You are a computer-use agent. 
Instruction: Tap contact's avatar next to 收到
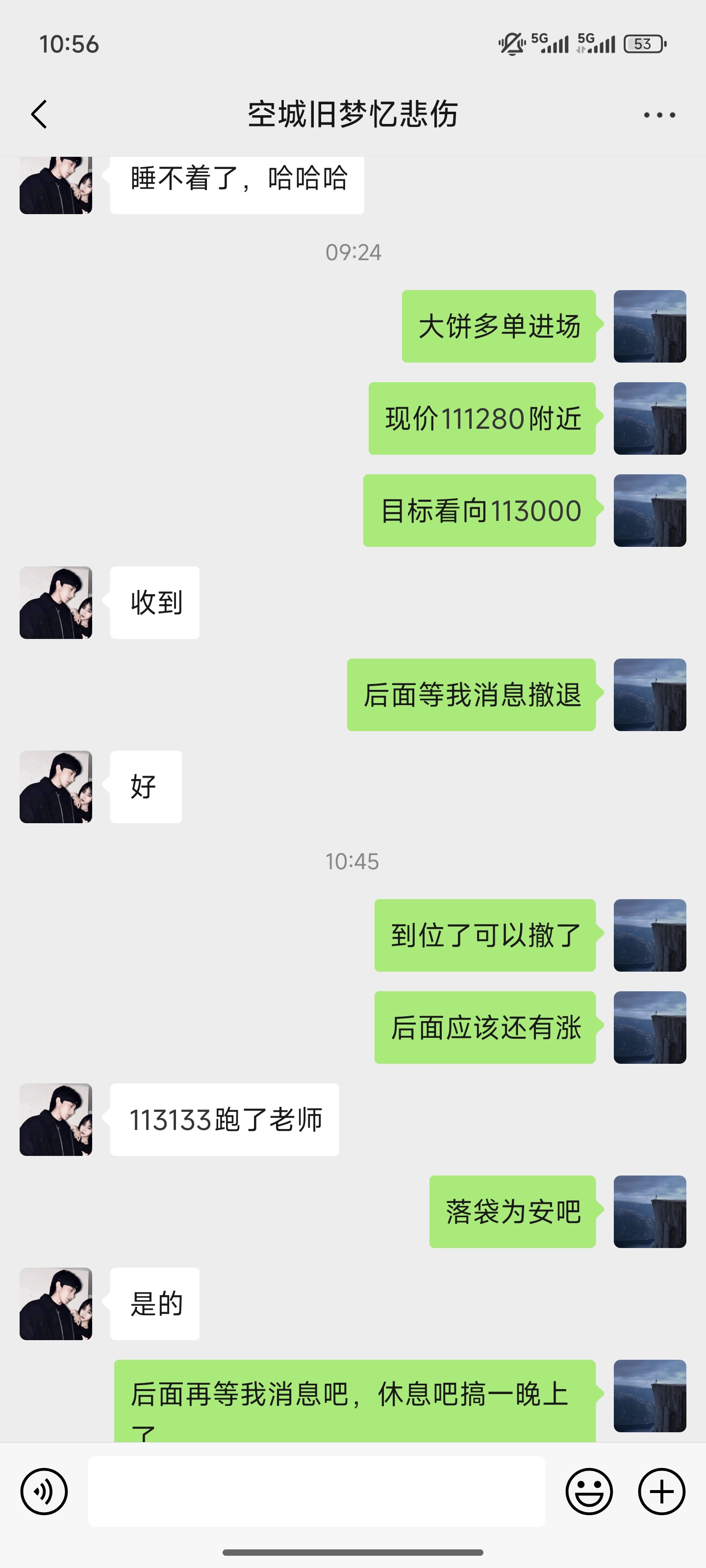[56, 603]
